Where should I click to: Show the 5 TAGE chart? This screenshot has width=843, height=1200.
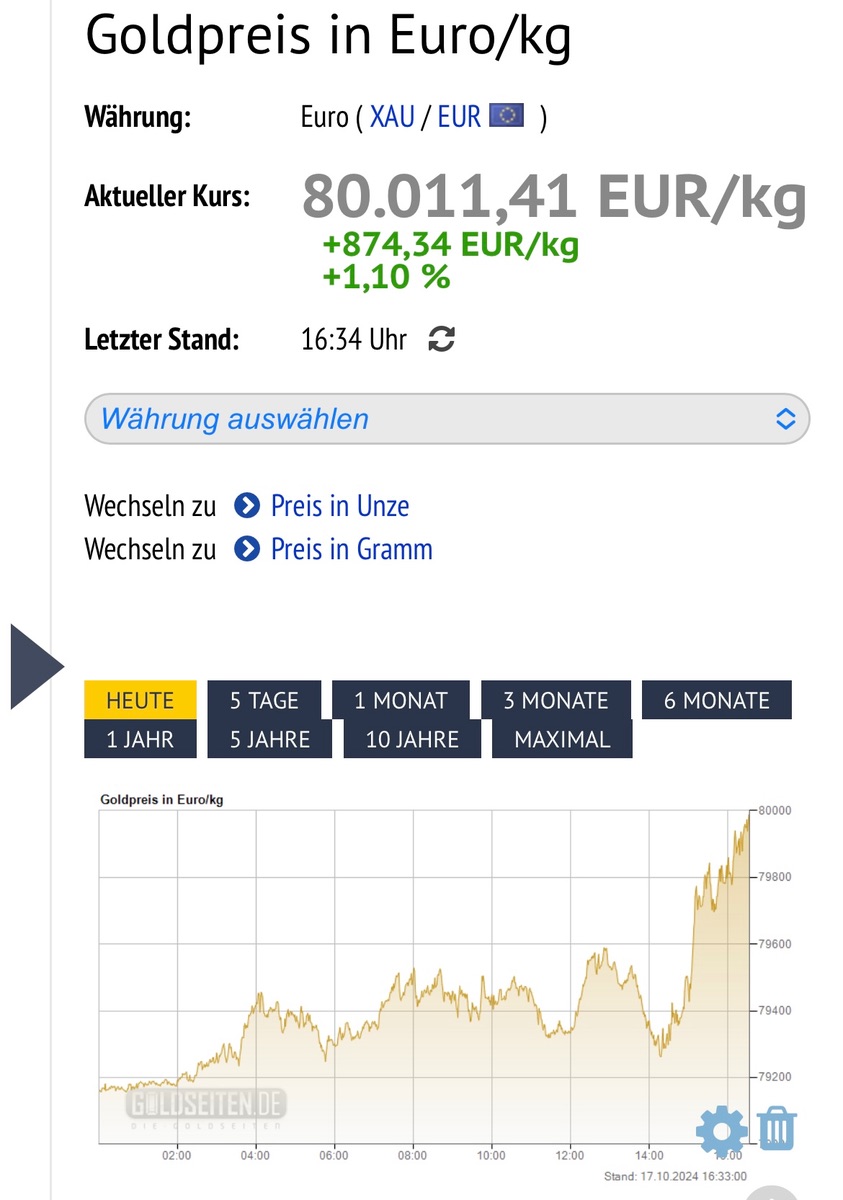264,700
